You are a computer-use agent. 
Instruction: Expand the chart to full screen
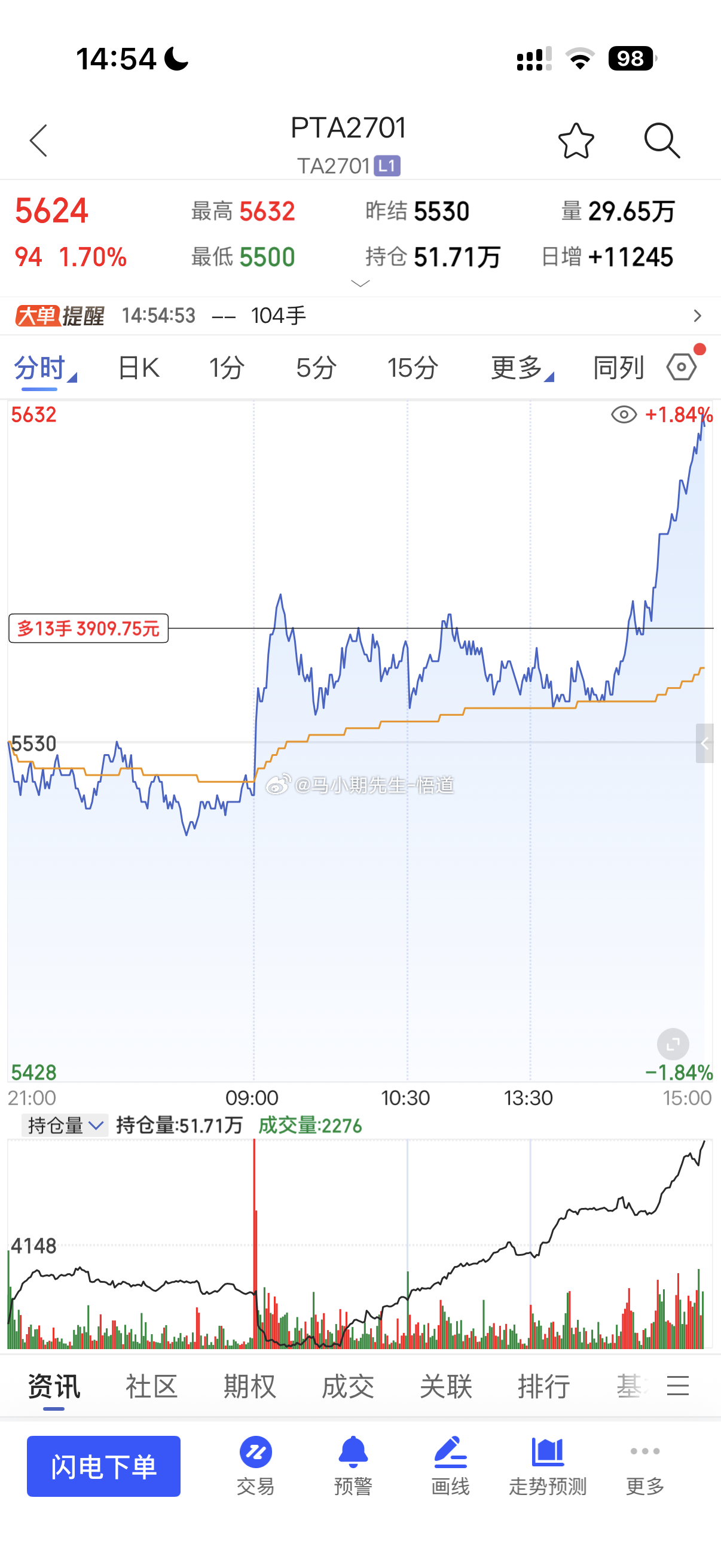(673, 1045)
